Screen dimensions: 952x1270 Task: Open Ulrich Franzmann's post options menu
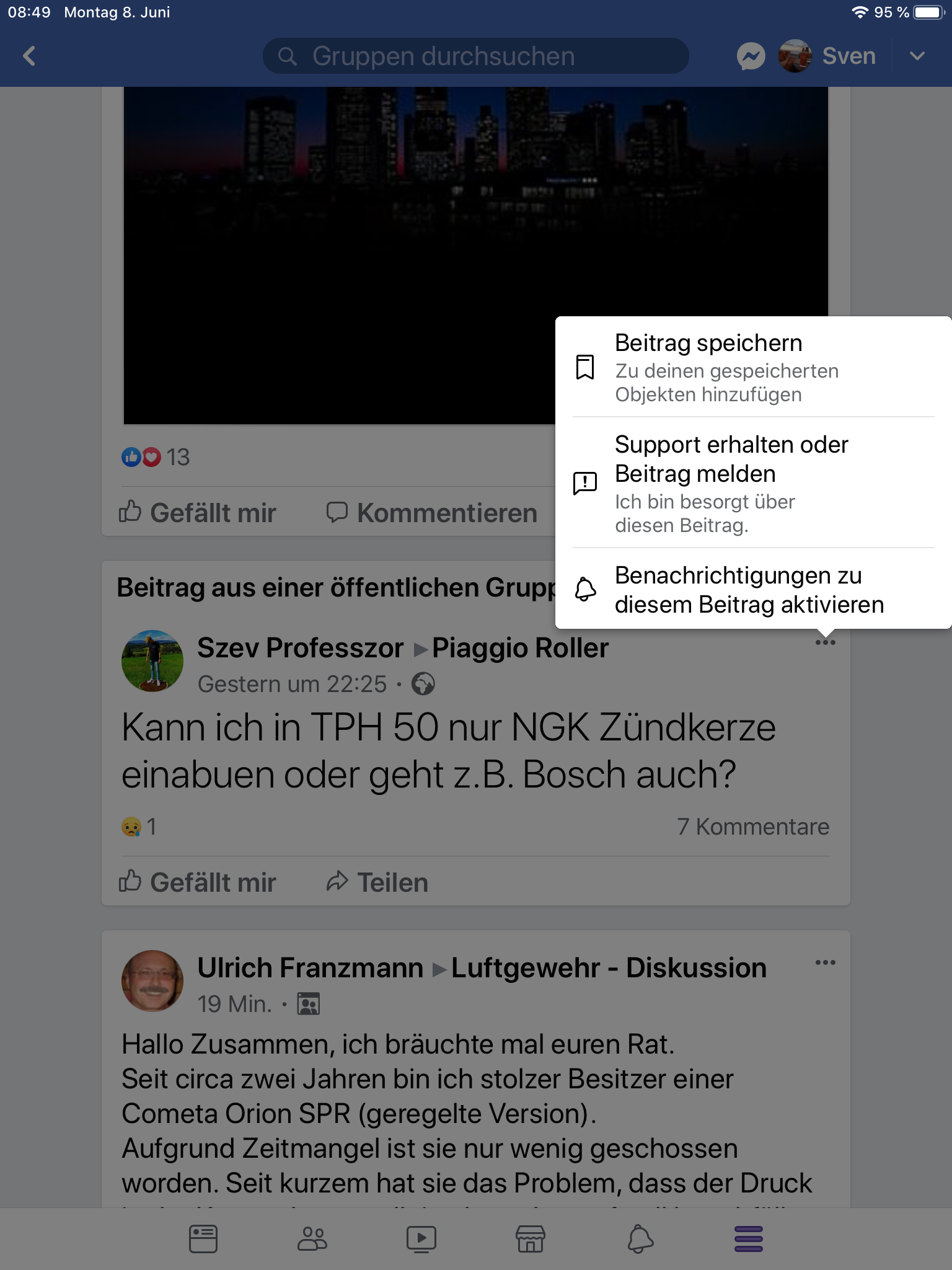[x=825, y=962]
